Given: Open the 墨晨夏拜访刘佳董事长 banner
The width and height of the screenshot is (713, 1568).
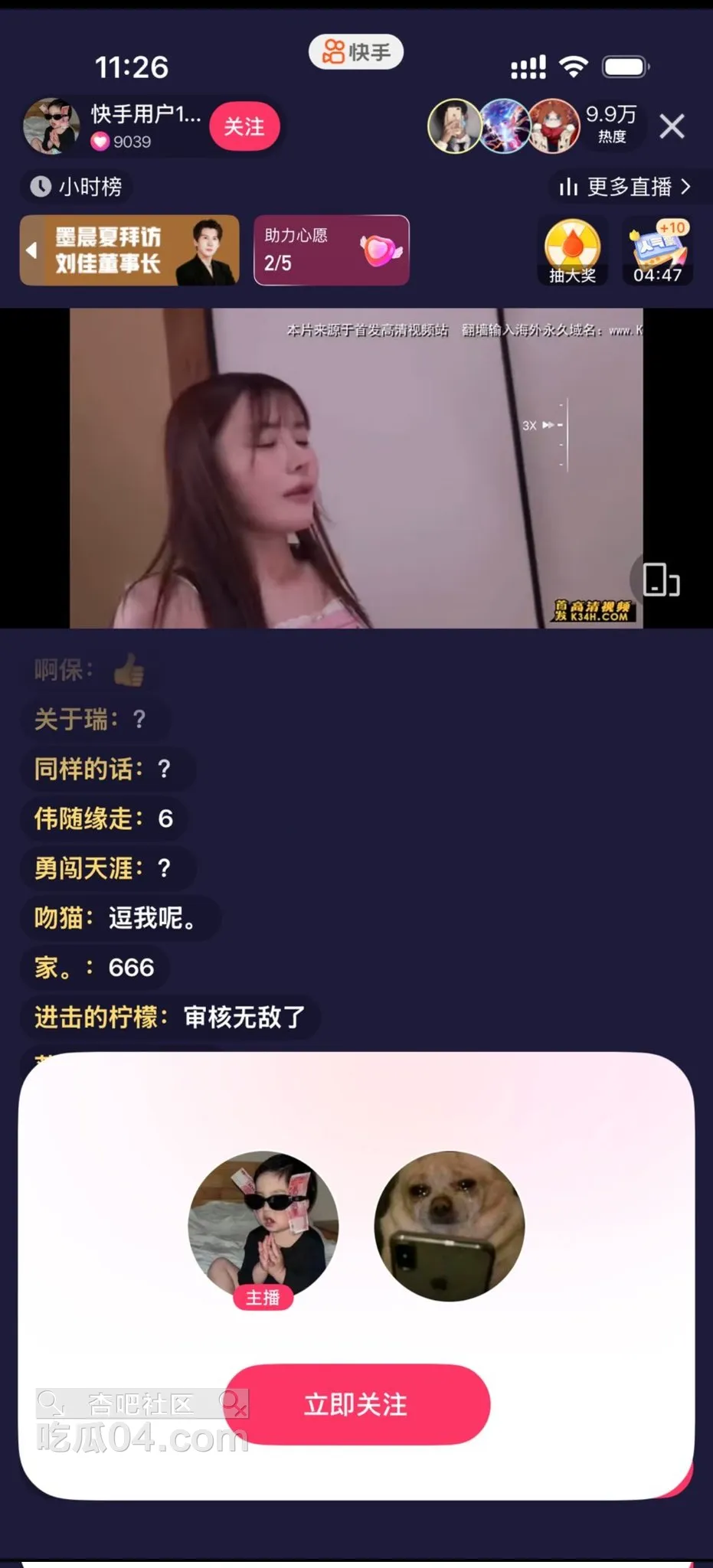Looking at the screenshot, I should pyautogui.click(x=129, y=250).
